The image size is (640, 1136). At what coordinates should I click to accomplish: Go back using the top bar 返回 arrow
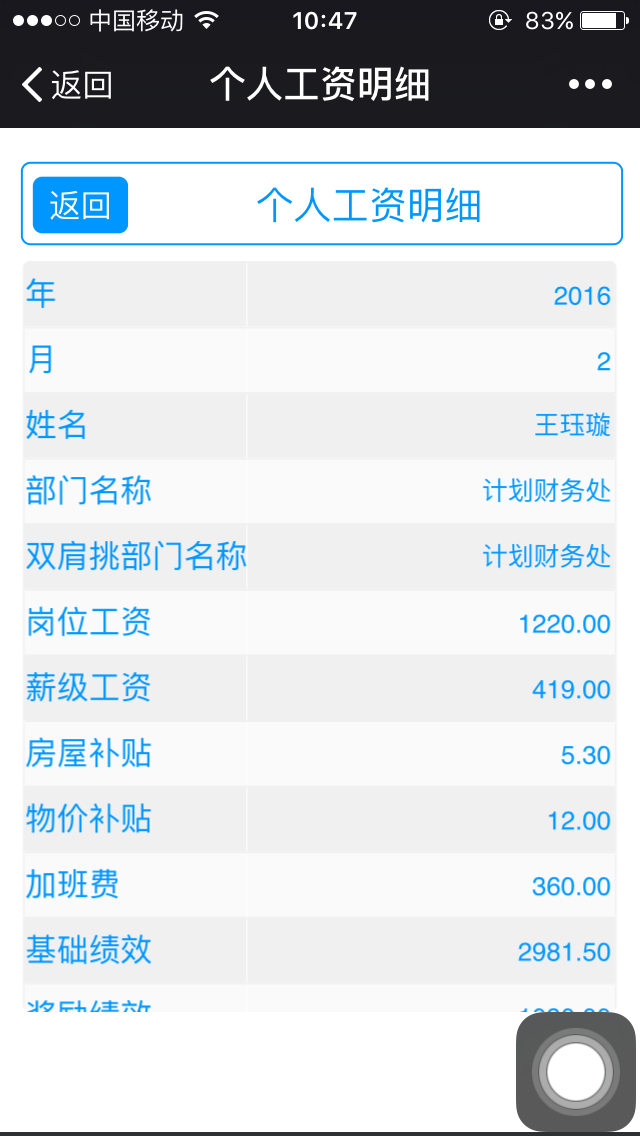(66, 85)
